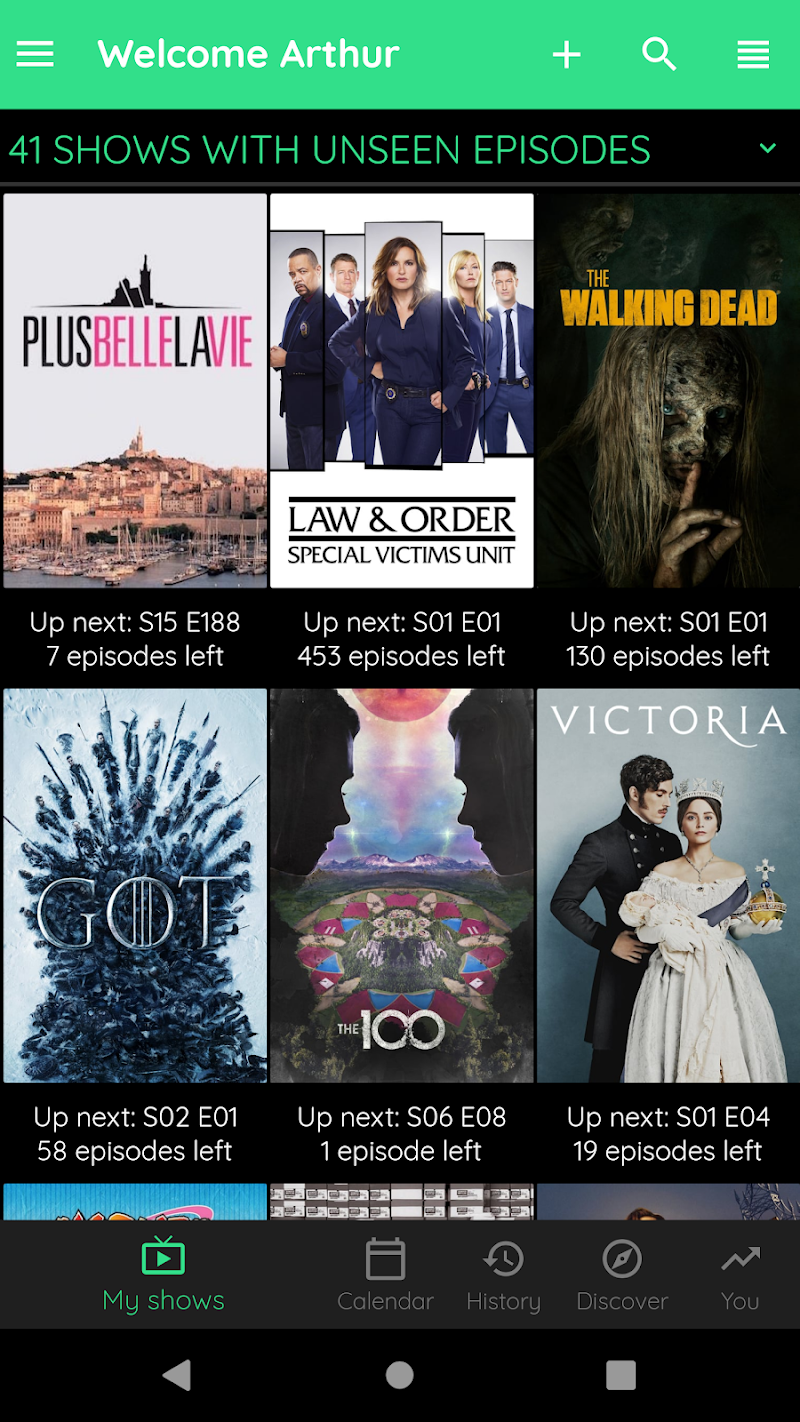800x1422 pixels.
Task: View the GOT show details
Action: [135, 885]
